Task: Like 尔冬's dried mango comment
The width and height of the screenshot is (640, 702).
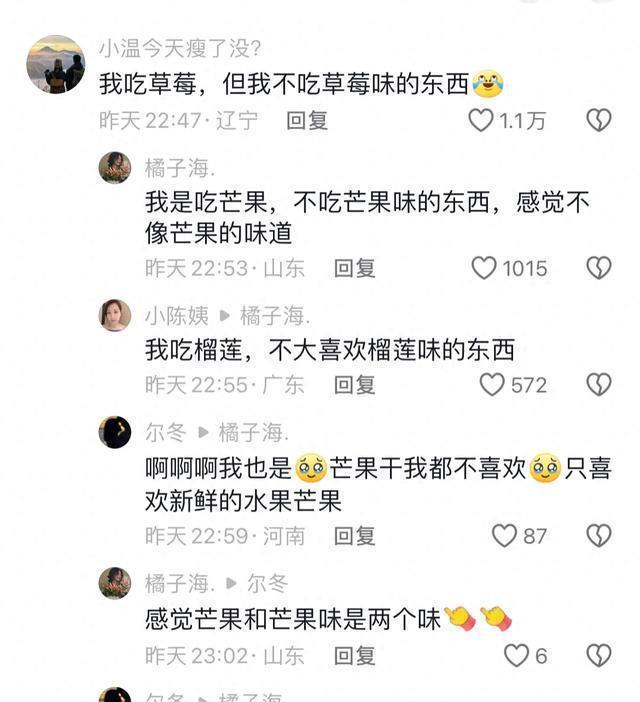Action: (x=505, y=536)
